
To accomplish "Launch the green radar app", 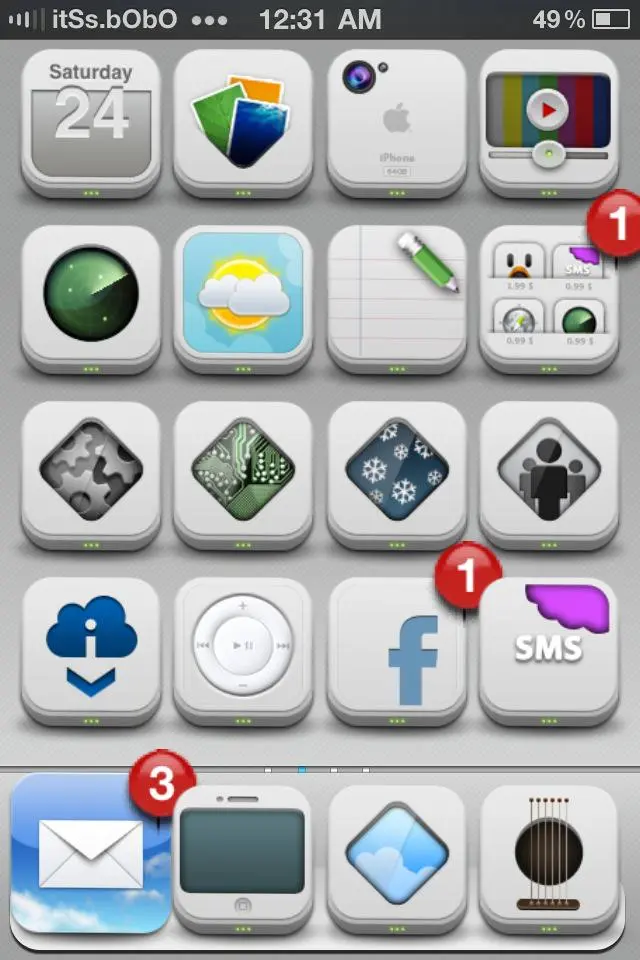I will point(90,294).
